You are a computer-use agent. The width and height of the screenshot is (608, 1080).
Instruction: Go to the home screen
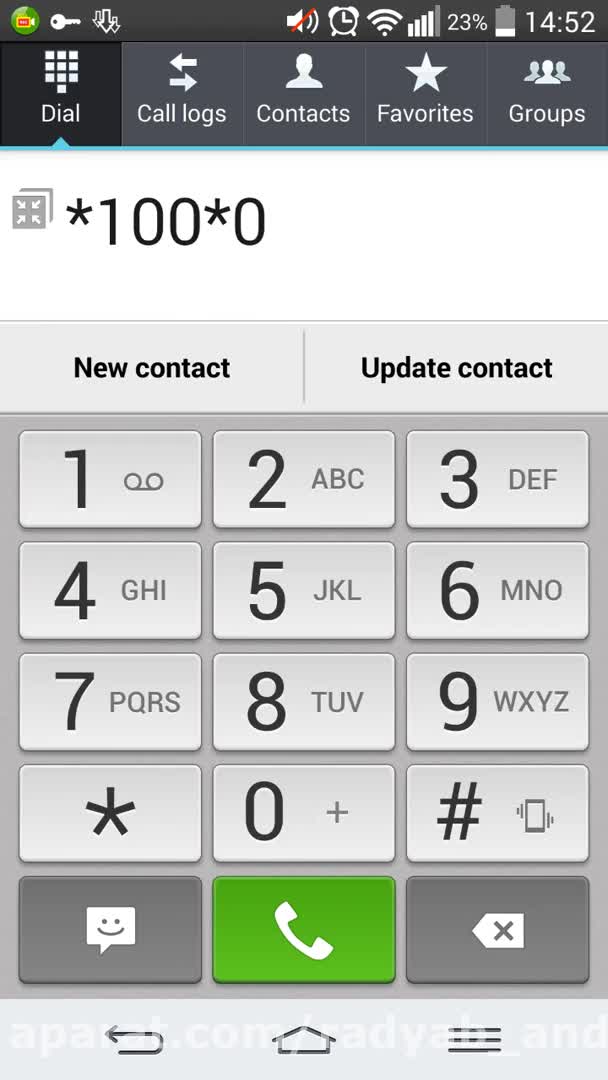click(x=303, y=1040)
